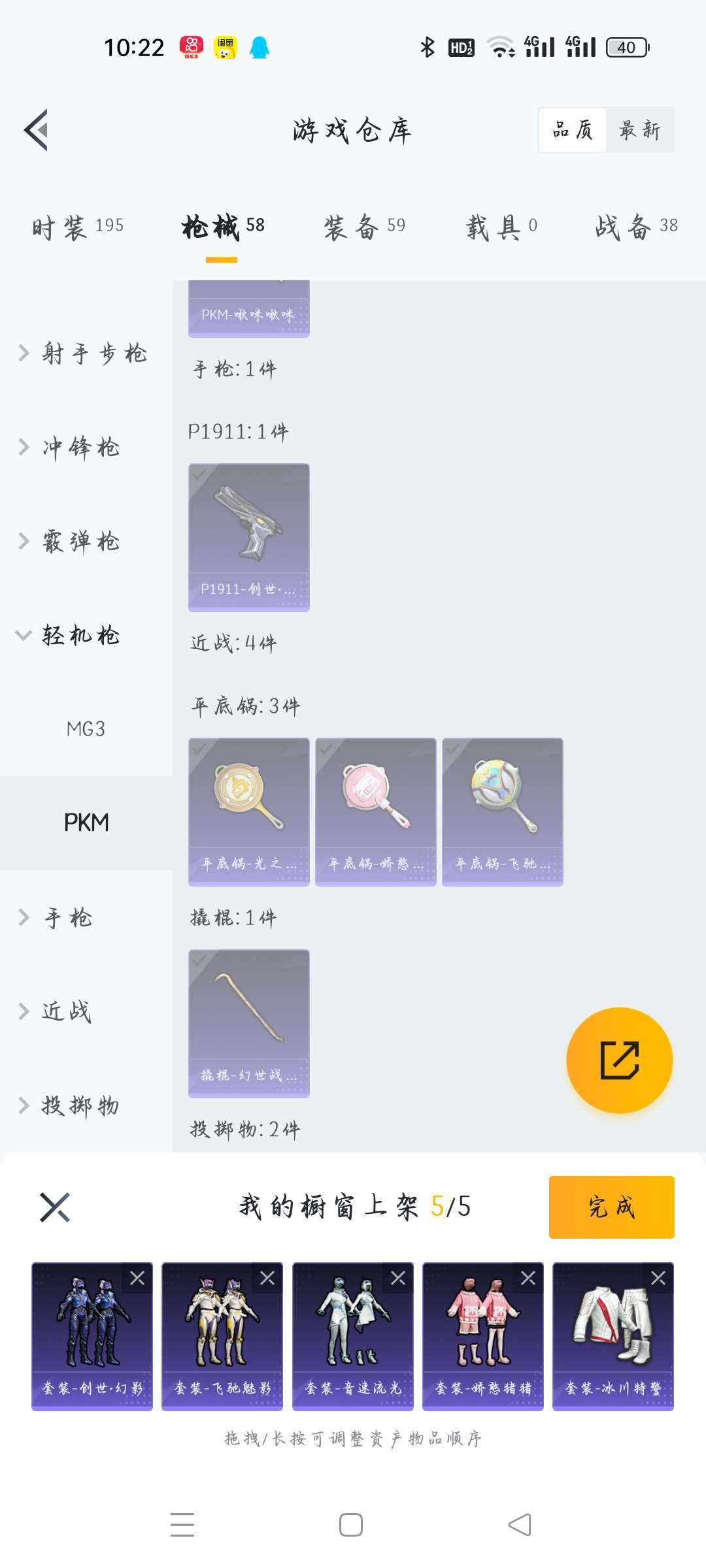Viewport: 706px width, 1568px height.
Task: Click the PKM-啾咪啾咪 weapon icon
Action: pyautogui.click(x=248, y=307)
